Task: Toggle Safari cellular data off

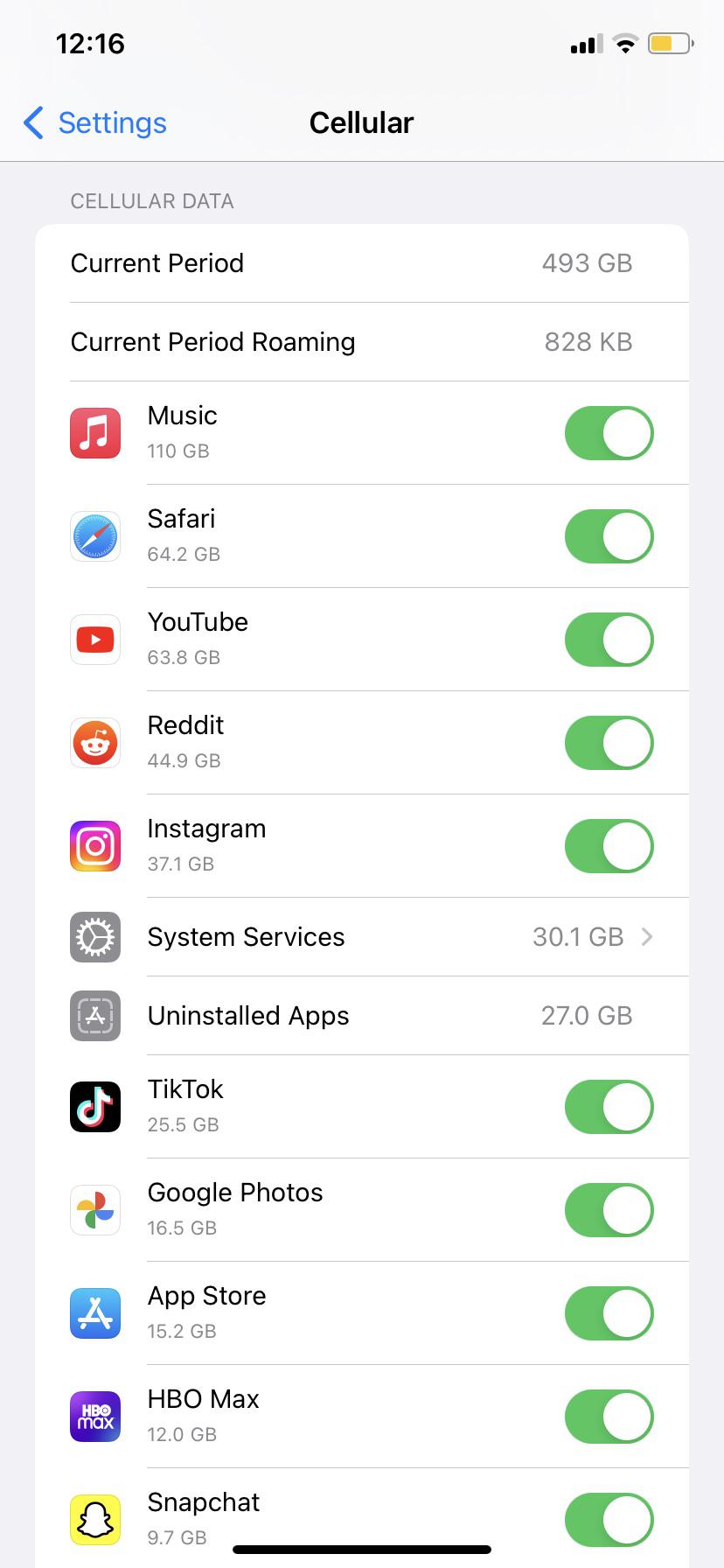Action: [609, 535]
